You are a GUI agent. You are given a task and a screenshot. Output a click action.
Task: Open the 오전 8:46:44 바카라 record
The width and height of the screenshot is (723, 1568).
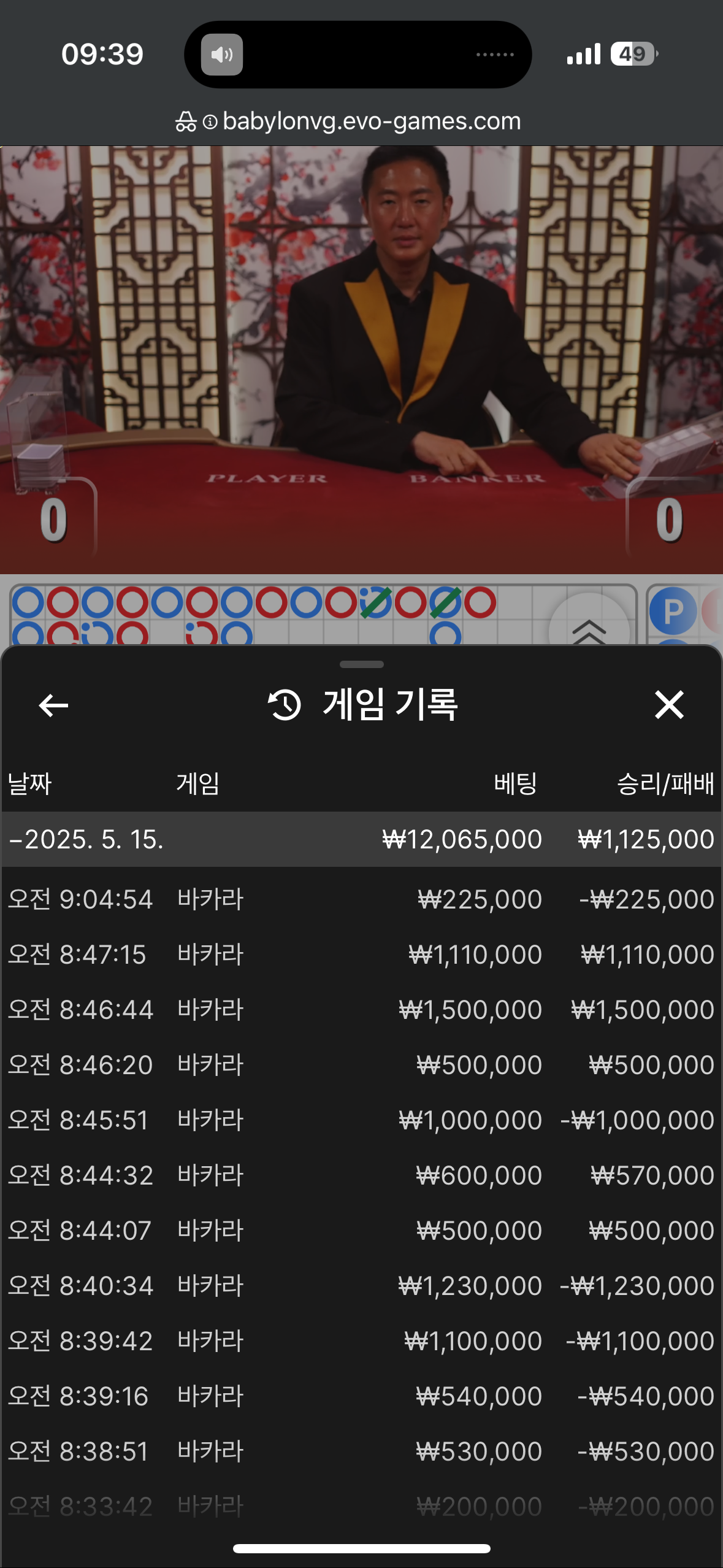click(x=361, y=1010)
